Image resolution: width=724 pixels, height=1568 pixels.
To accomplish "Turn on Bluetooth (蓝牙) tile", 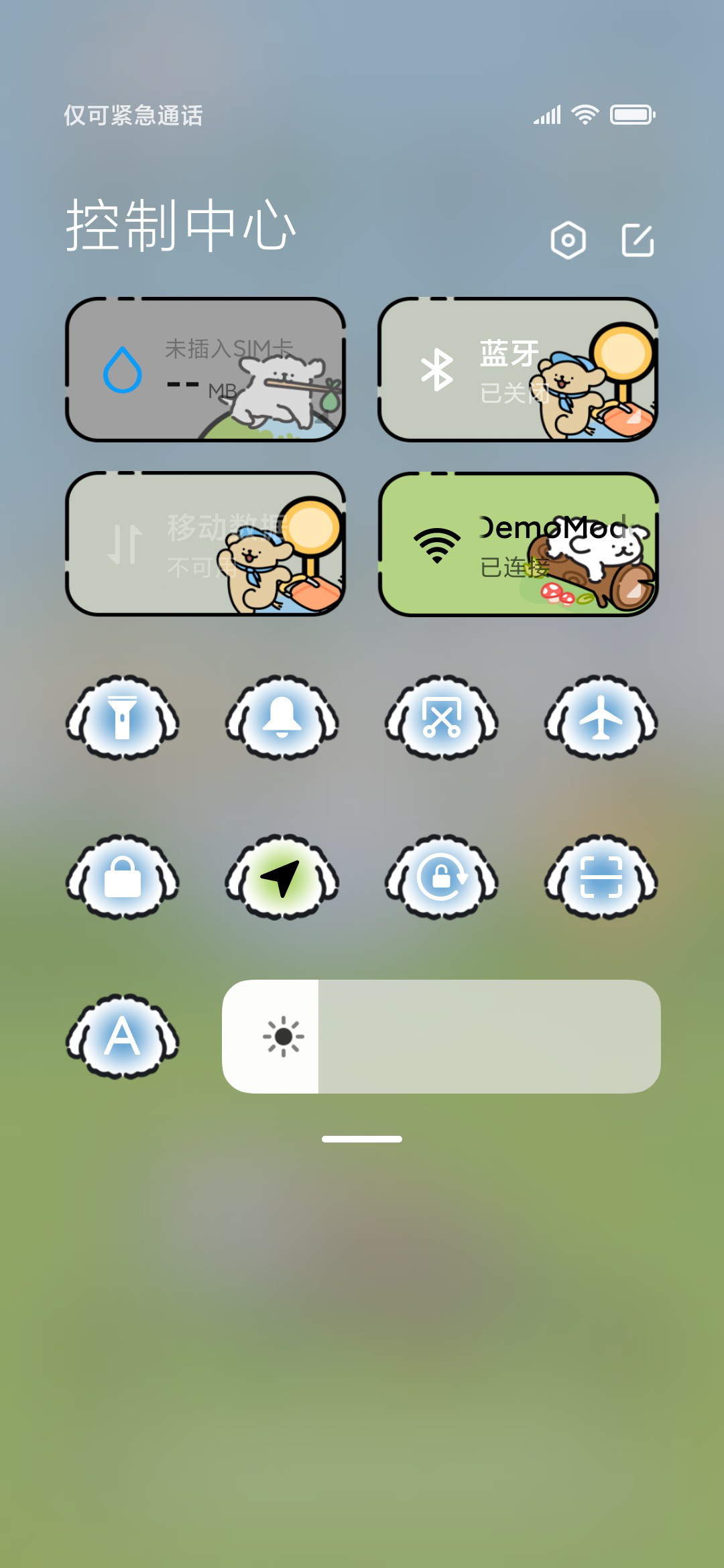I will point(518,370).
